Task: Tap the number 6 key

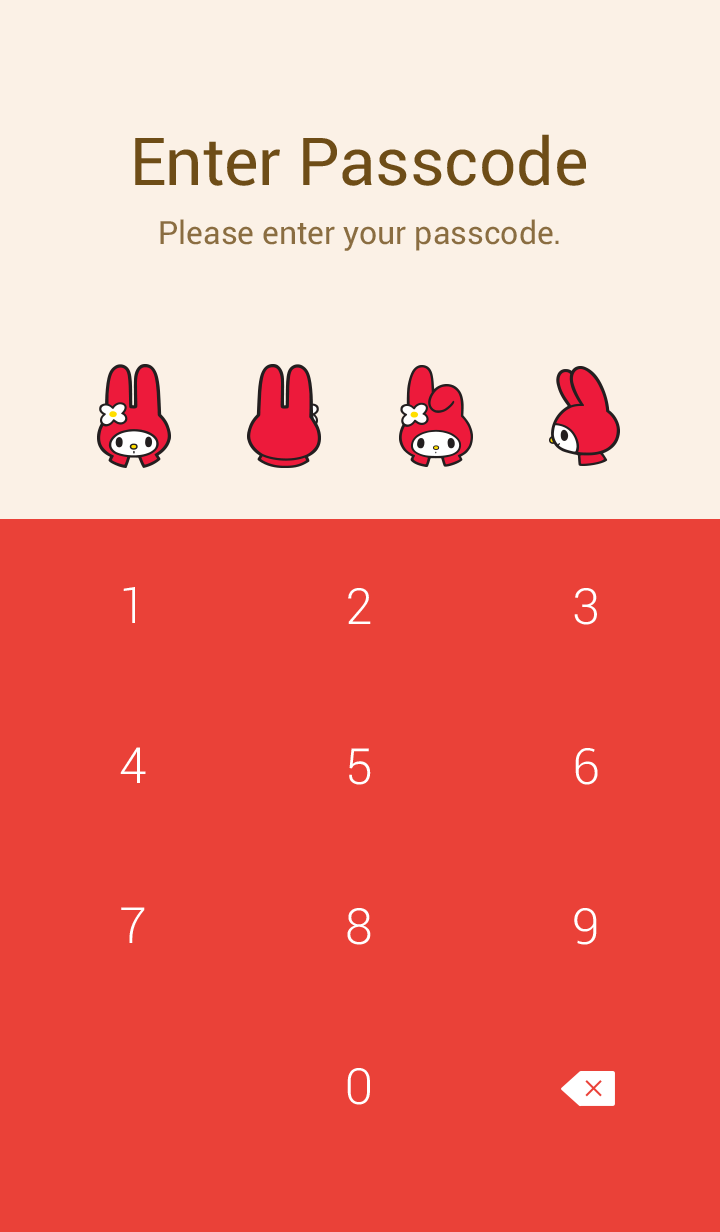Action: 586,767
